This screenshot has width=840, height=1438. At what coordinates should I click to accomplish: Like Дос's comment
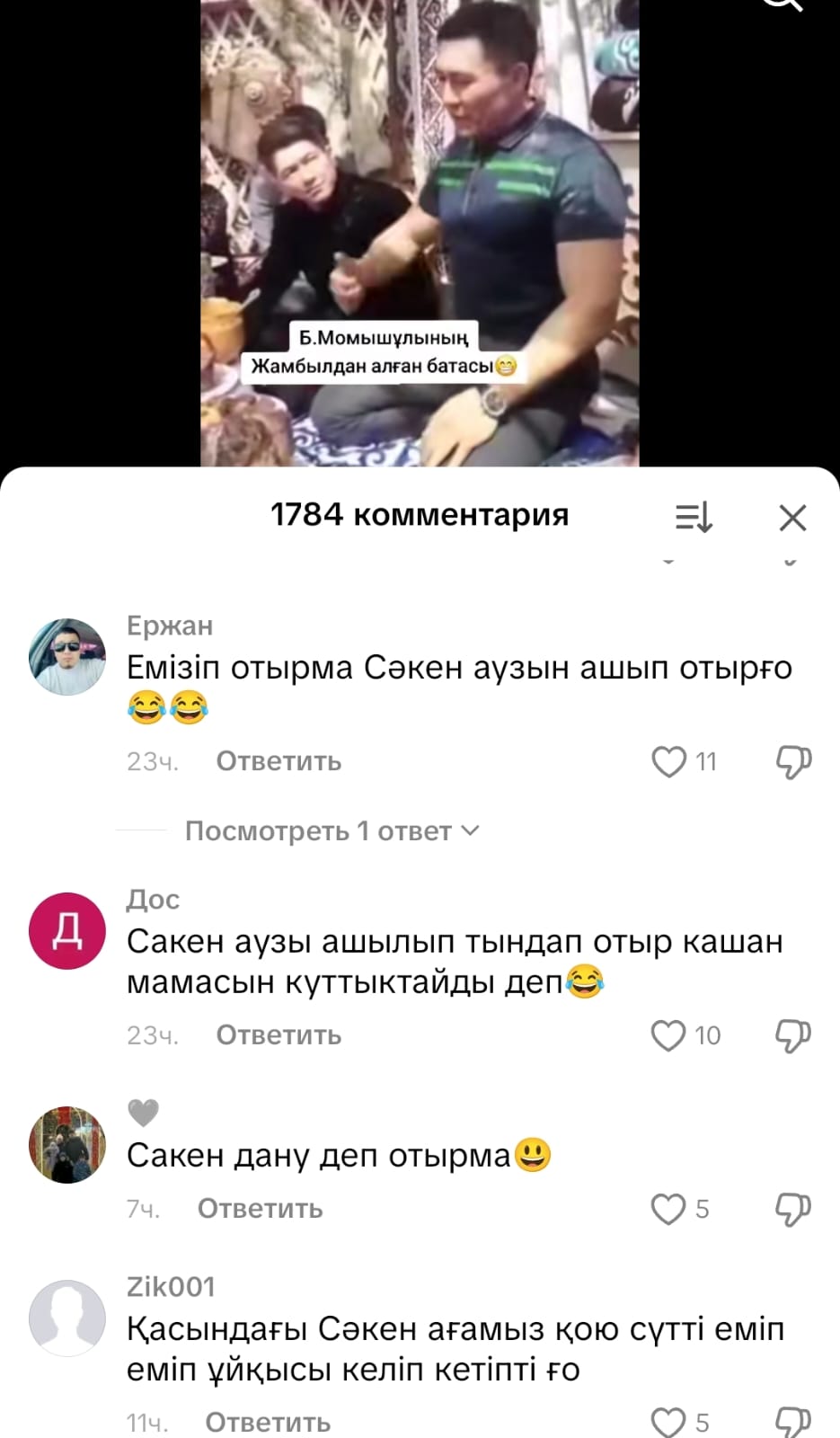pos(669,1035)
